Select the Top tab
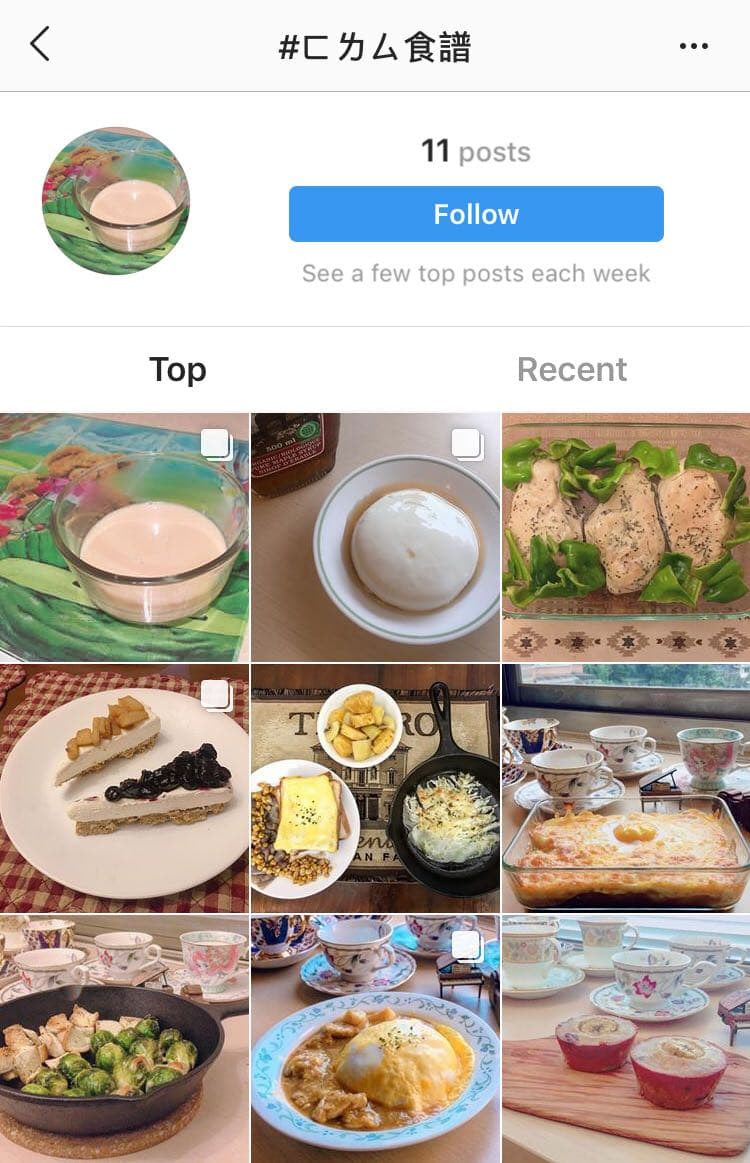750x1163 pixels. click(x=178, y=369)
